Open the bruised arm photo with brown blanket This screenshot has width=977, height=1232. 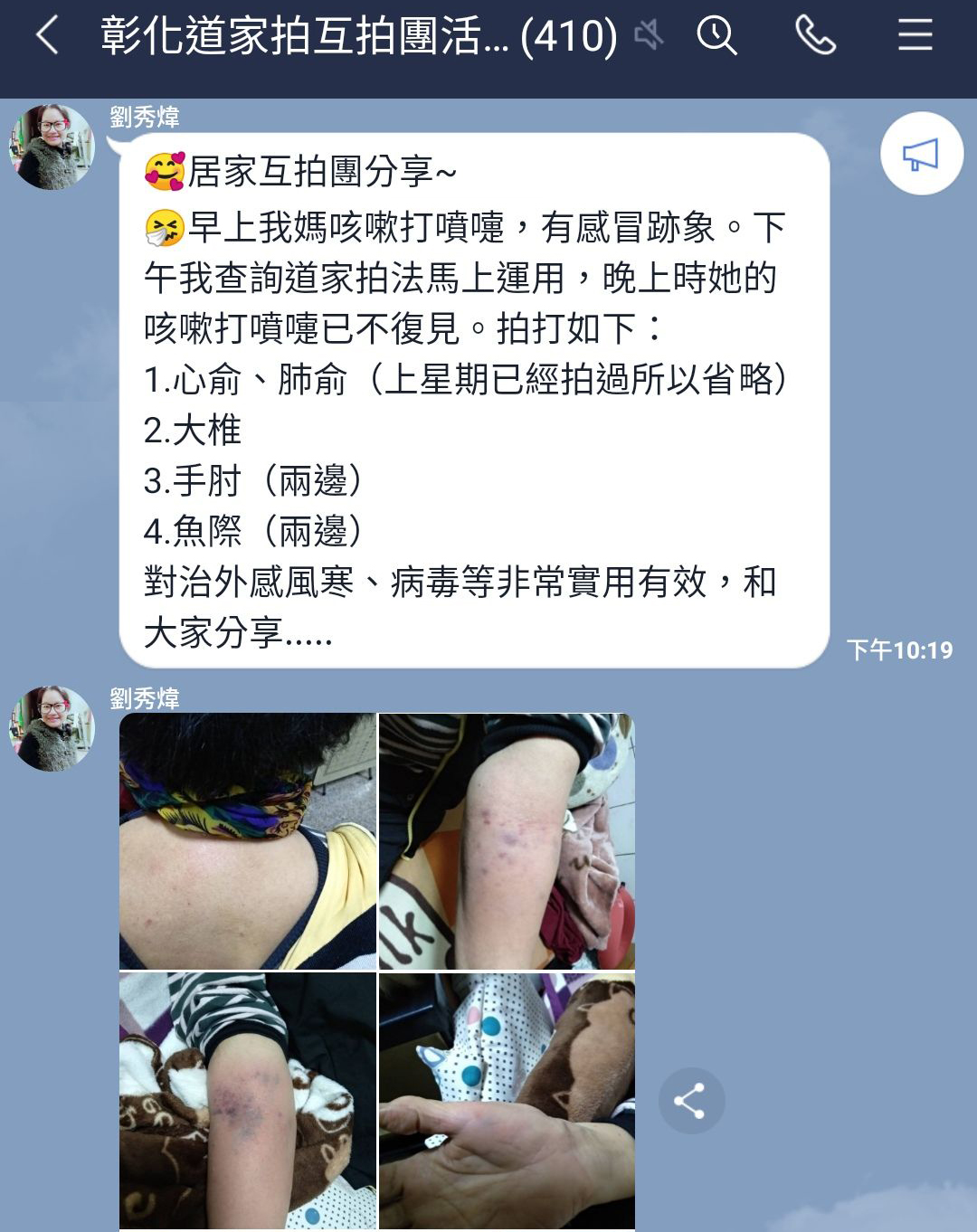coord(248,1100)
